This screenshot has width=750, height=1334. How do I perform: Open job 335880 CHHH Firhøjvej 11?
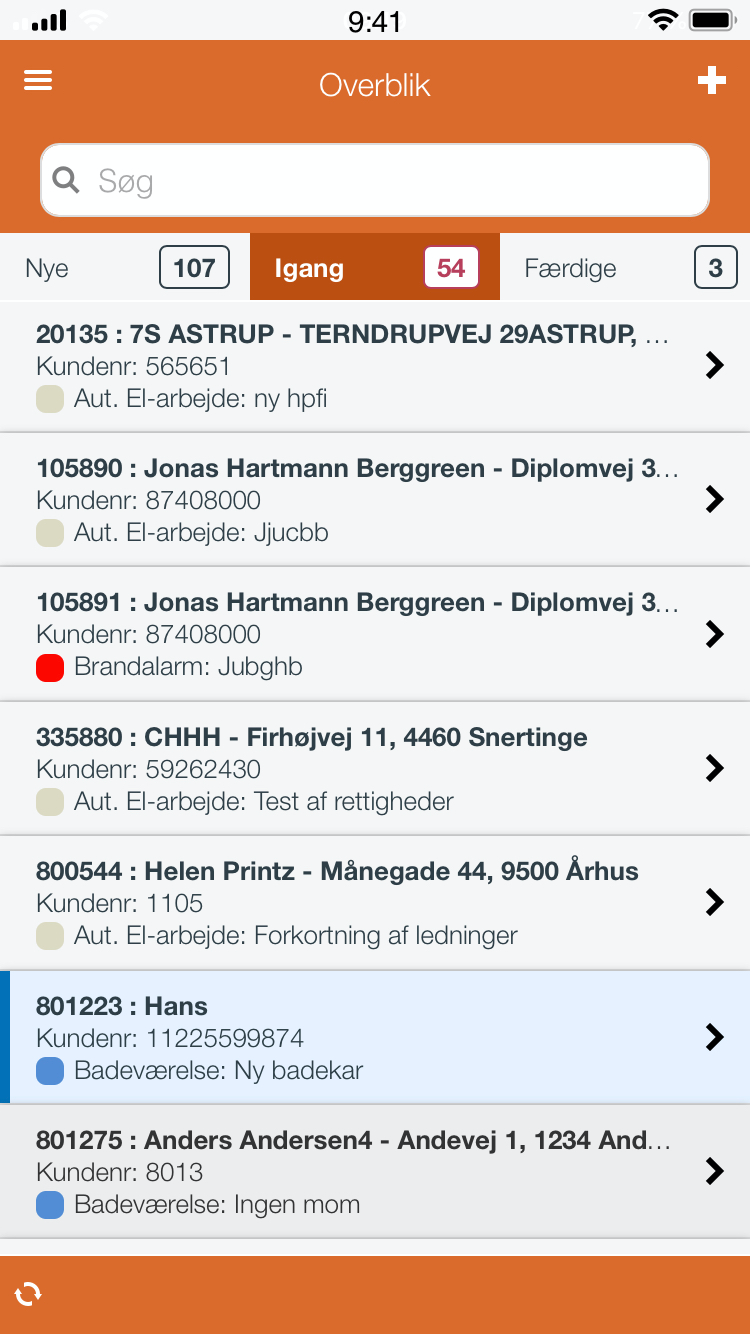pos(375,768)
